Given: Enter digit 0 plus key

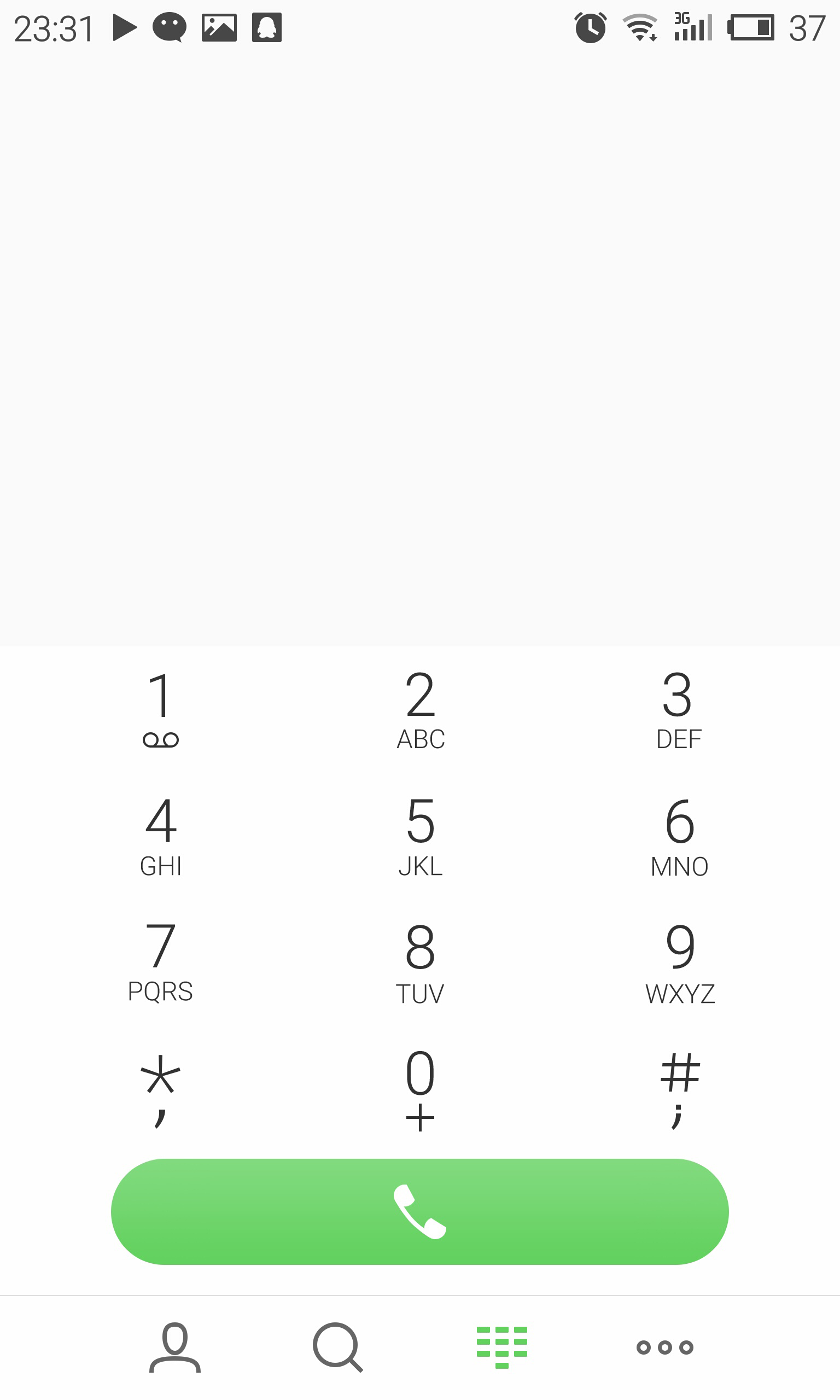Looking at the screenshot, I should pos(420,1090).
